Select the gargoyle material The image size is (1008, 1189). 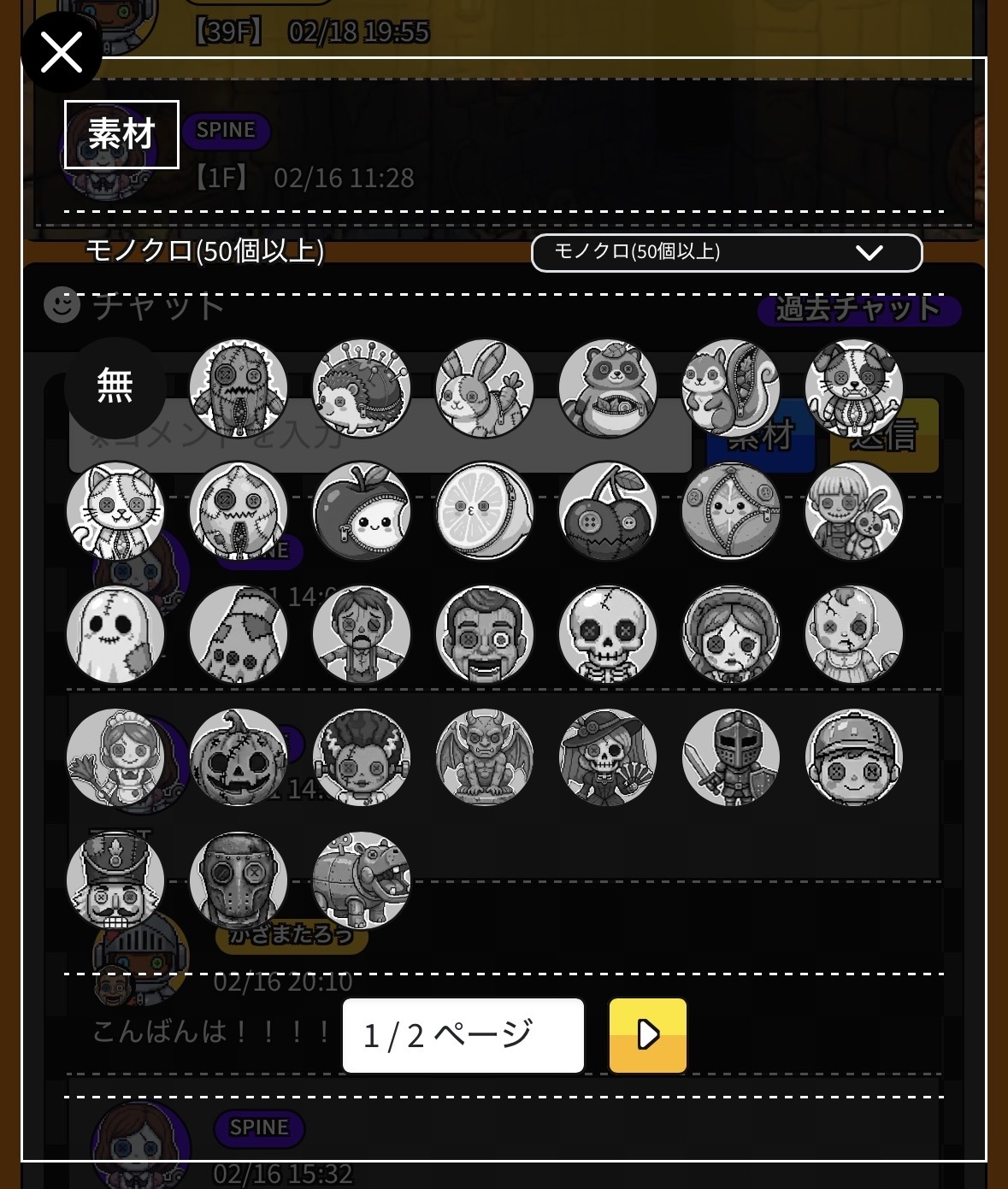point(485,757)
